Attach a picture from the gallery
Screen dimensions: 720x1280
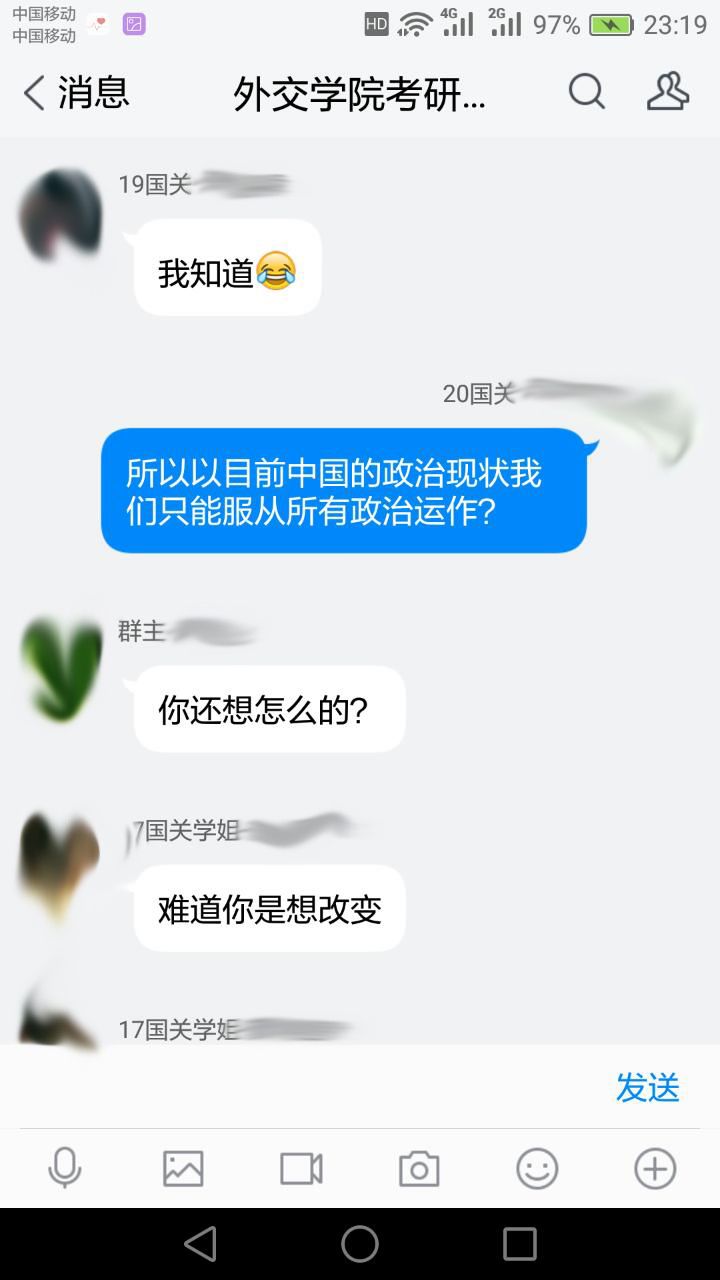[183, 1168]
